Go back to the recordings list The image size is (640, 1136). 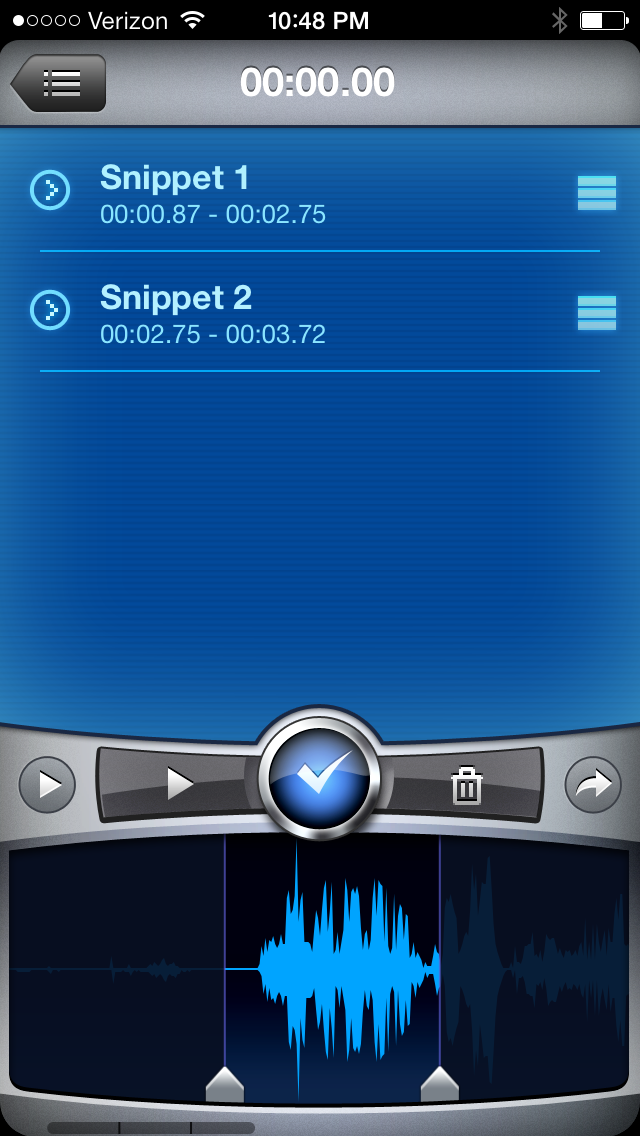coord(59,83)
